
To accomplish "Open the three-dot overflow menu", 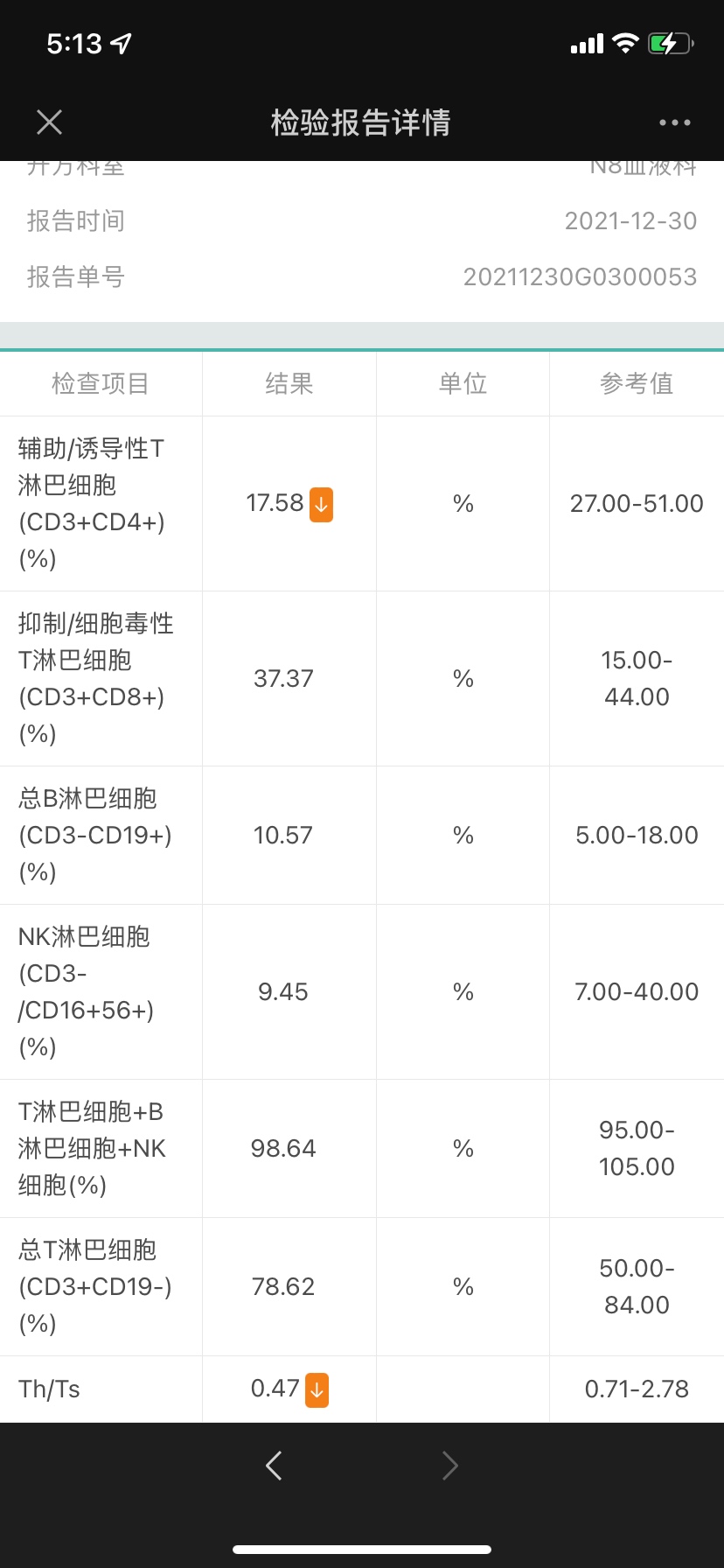I will point(675,122).
